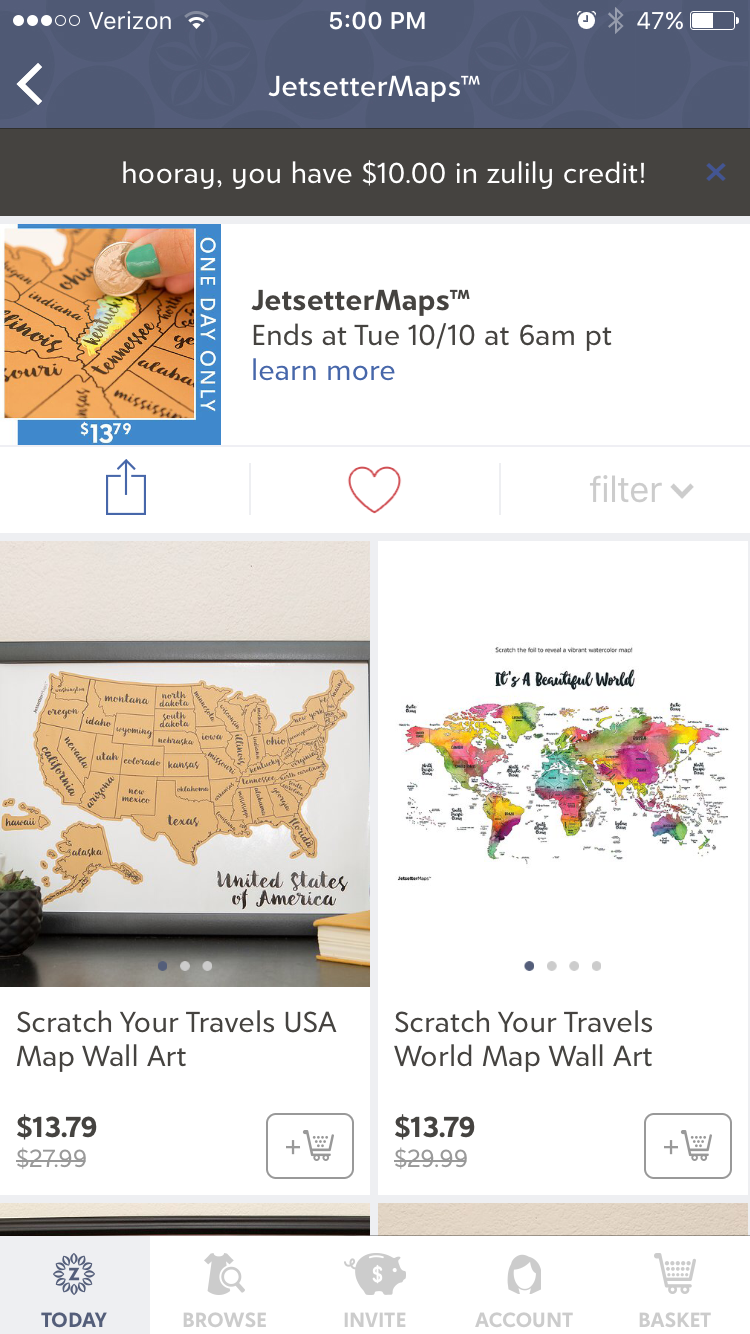
Task: Tap the learn more link
Action: [x=323, y=371]
